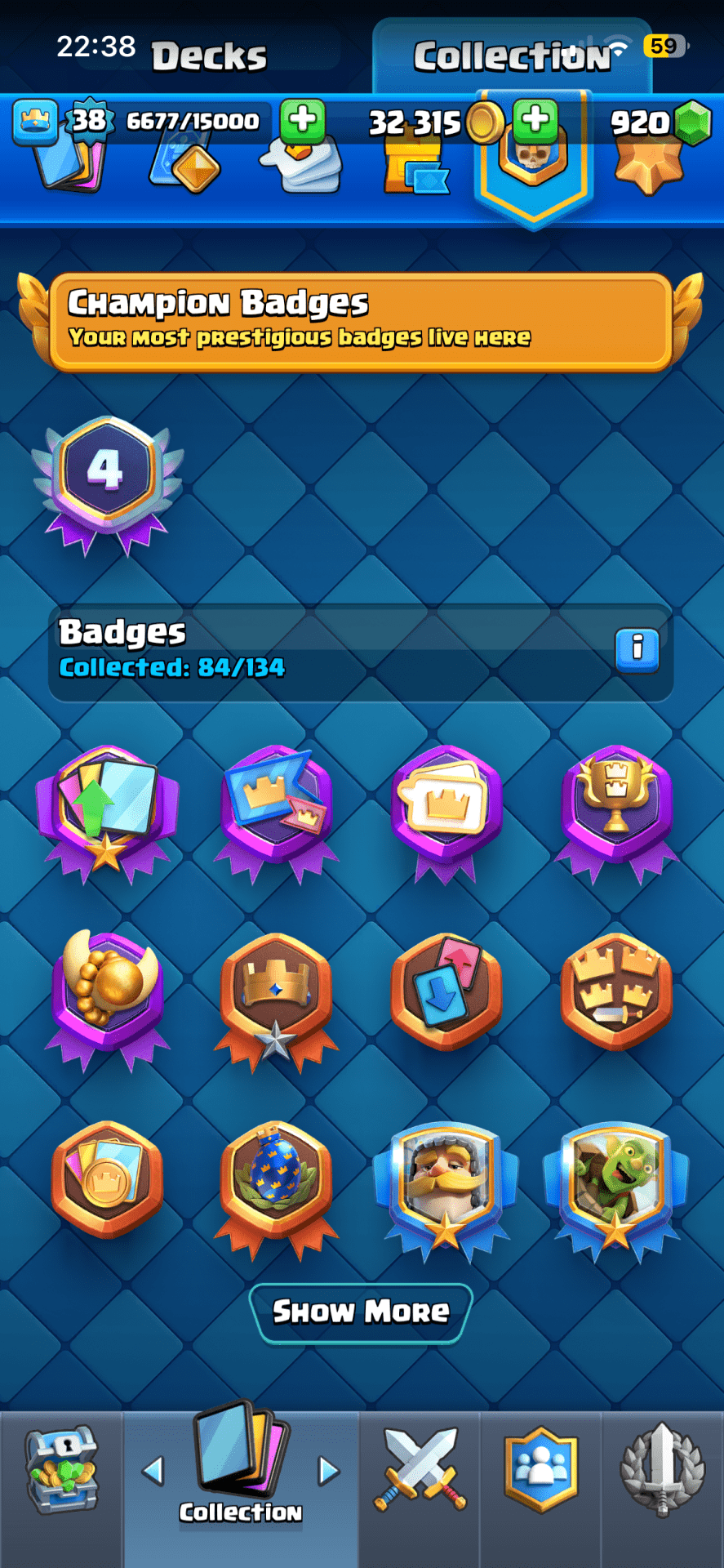
Task: Go to the Battle crossed swords tab
Action: [420, 1470]
